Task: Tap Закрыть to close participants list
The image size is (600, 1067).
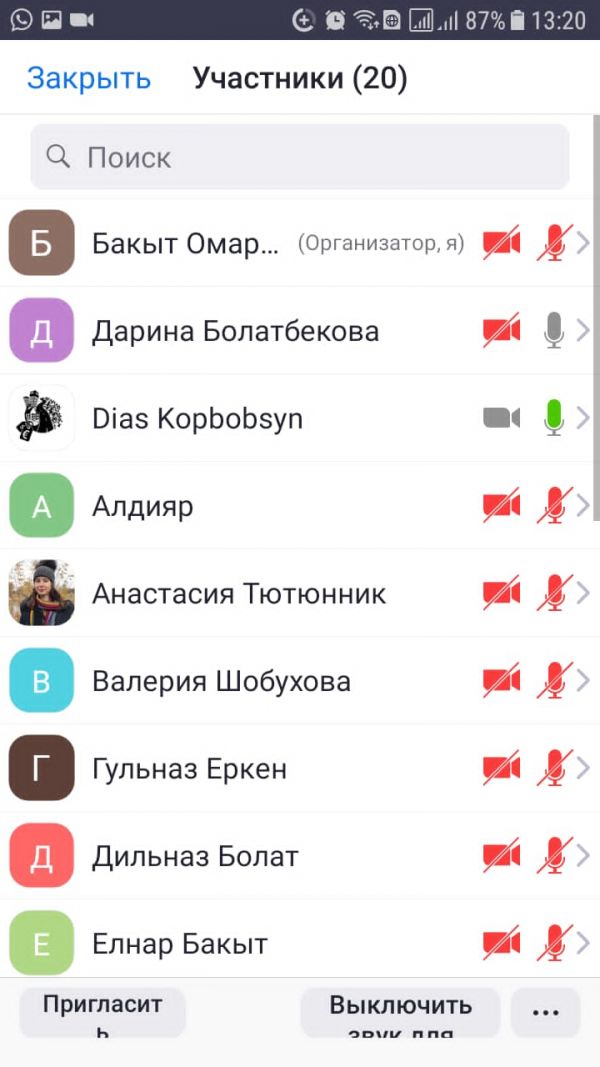Action: [x=89, y=78]
